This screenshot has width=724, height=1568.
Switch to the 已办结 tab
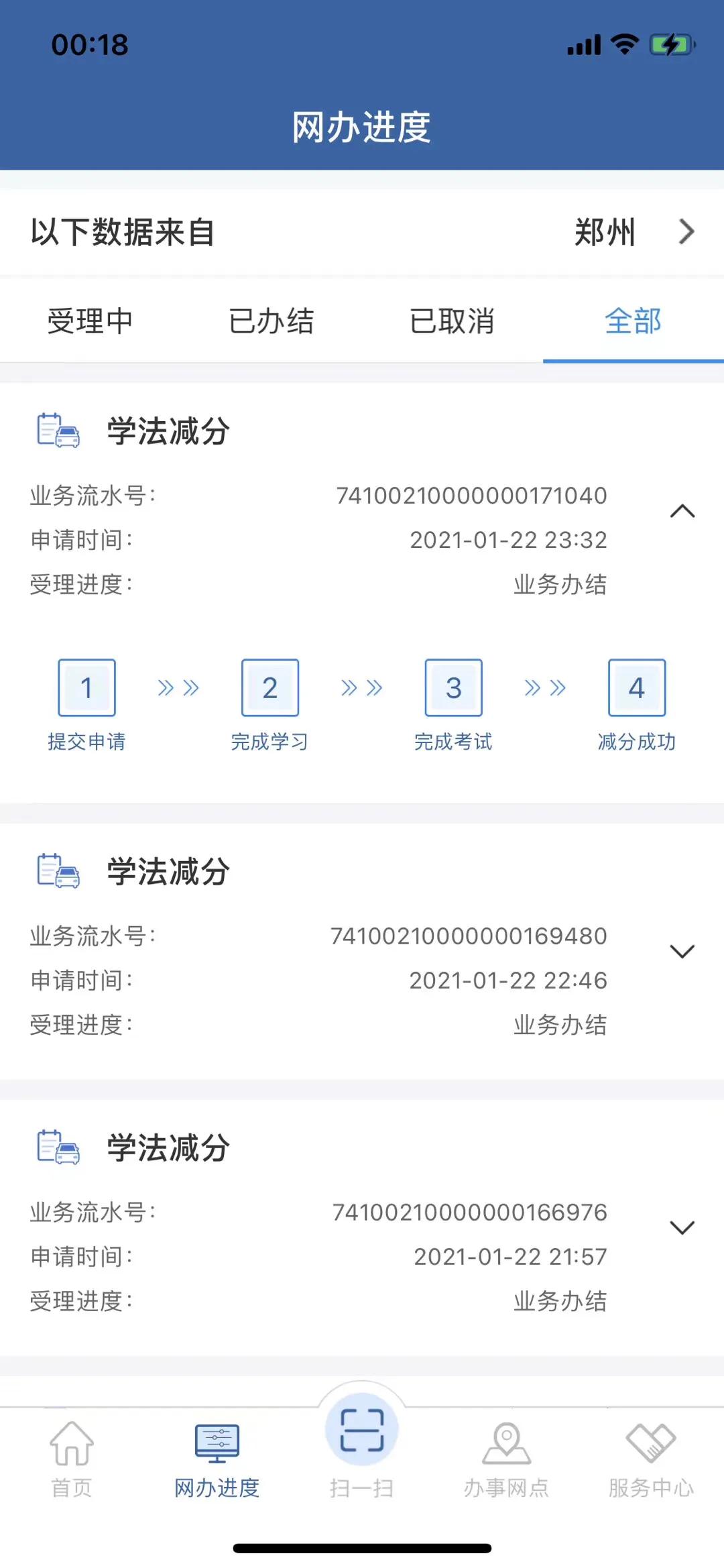point(271,321)
